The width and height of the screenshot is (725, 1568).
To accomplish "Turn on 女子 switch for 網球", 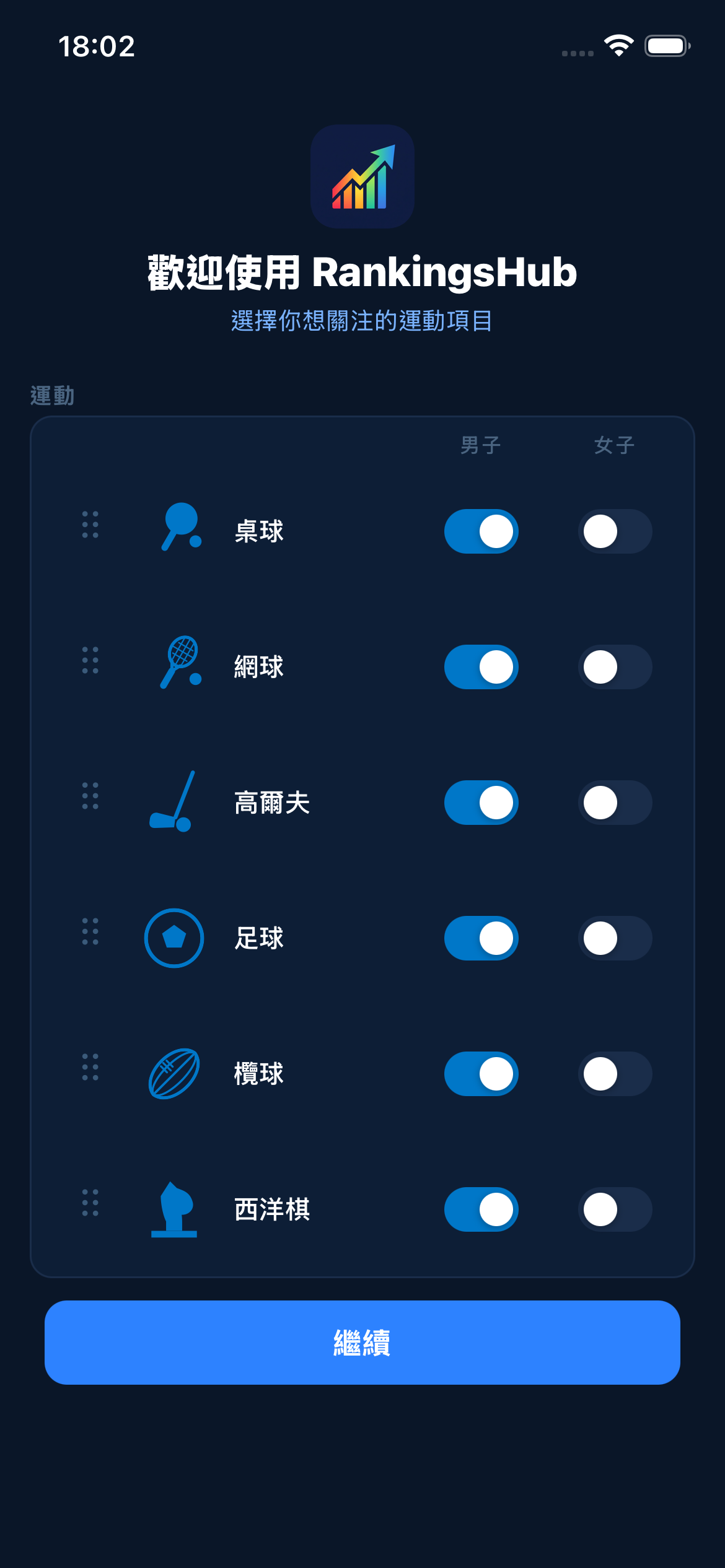I will pos(615,667).
